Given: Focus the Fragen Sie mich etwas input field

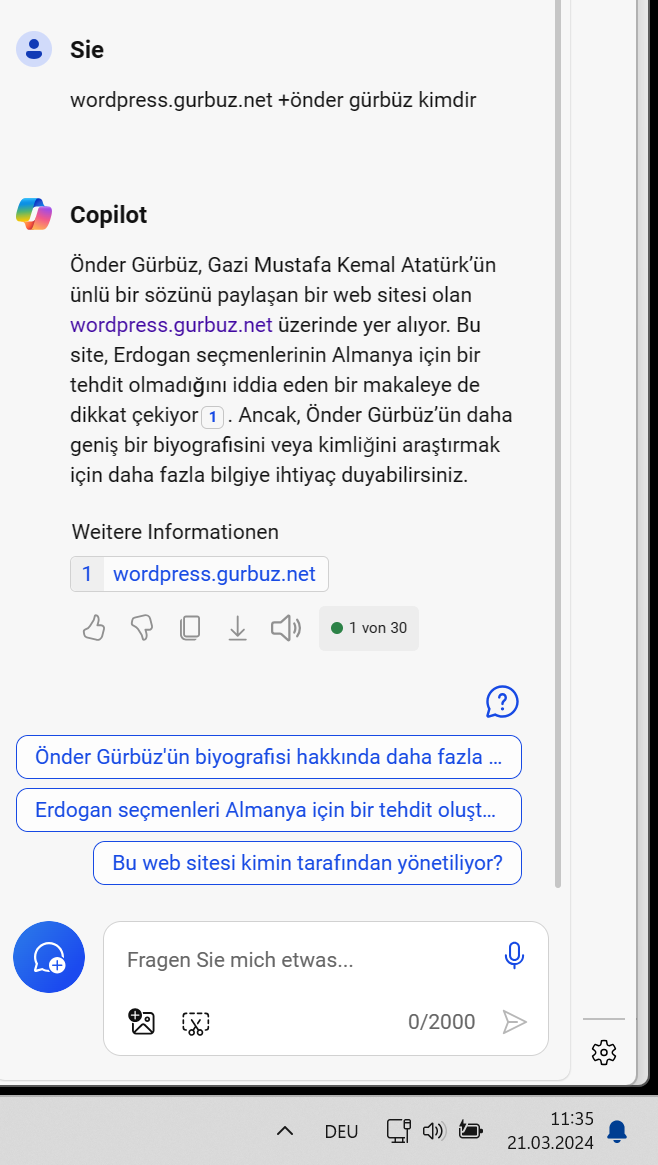Looking at the screenshot, I should 304,960.
